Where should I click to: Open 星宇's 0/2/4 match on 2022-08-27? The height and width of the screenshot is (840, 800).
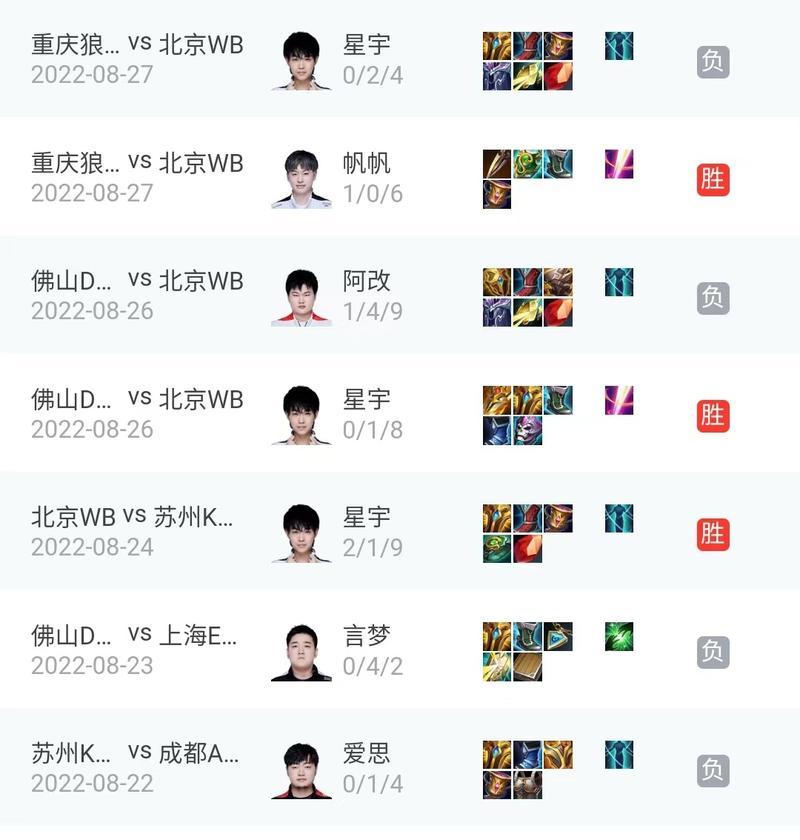[400, 60]
